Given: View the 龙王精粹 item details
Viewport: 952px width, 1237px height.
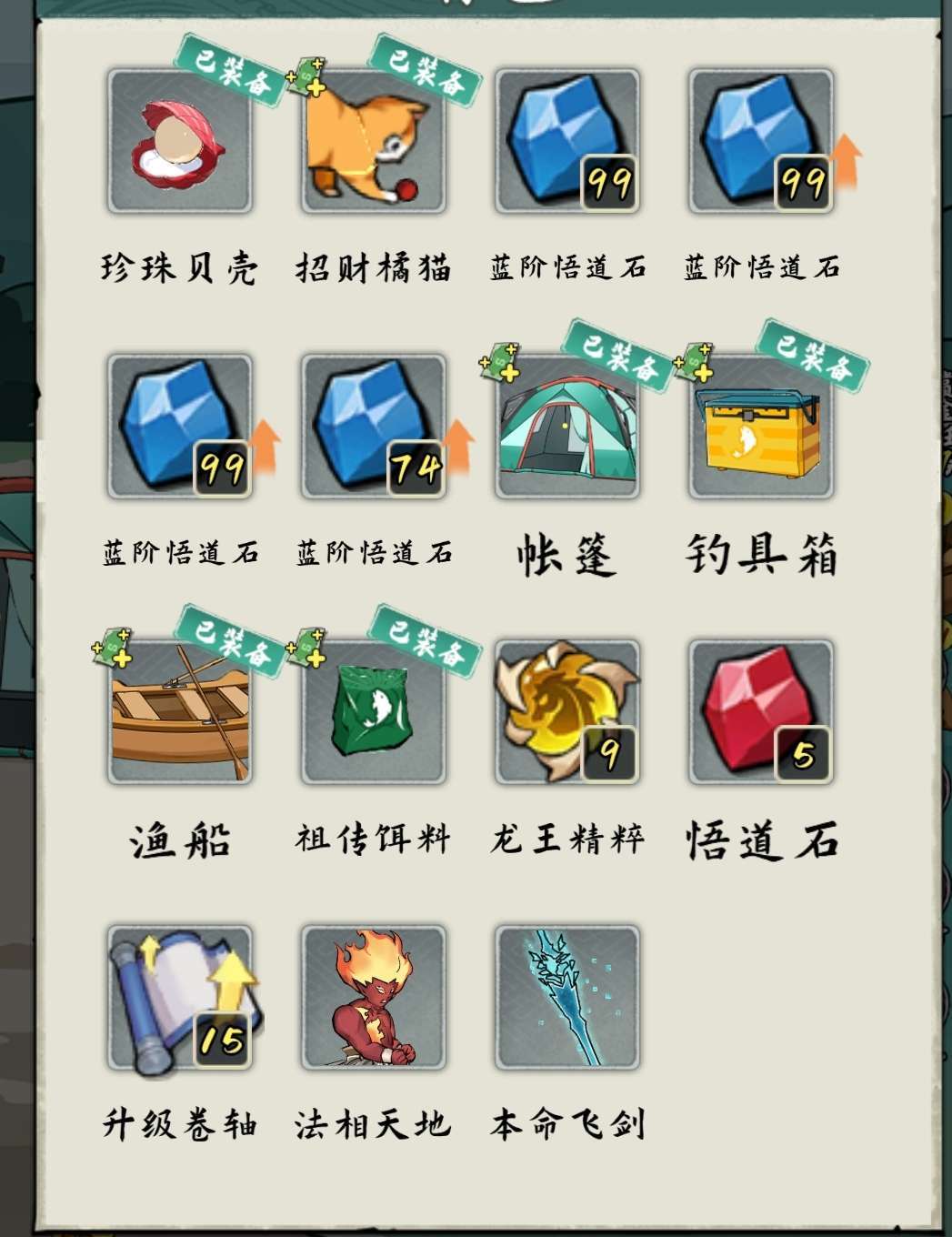Looking at the screenshot, I should (x=566, y=712).
